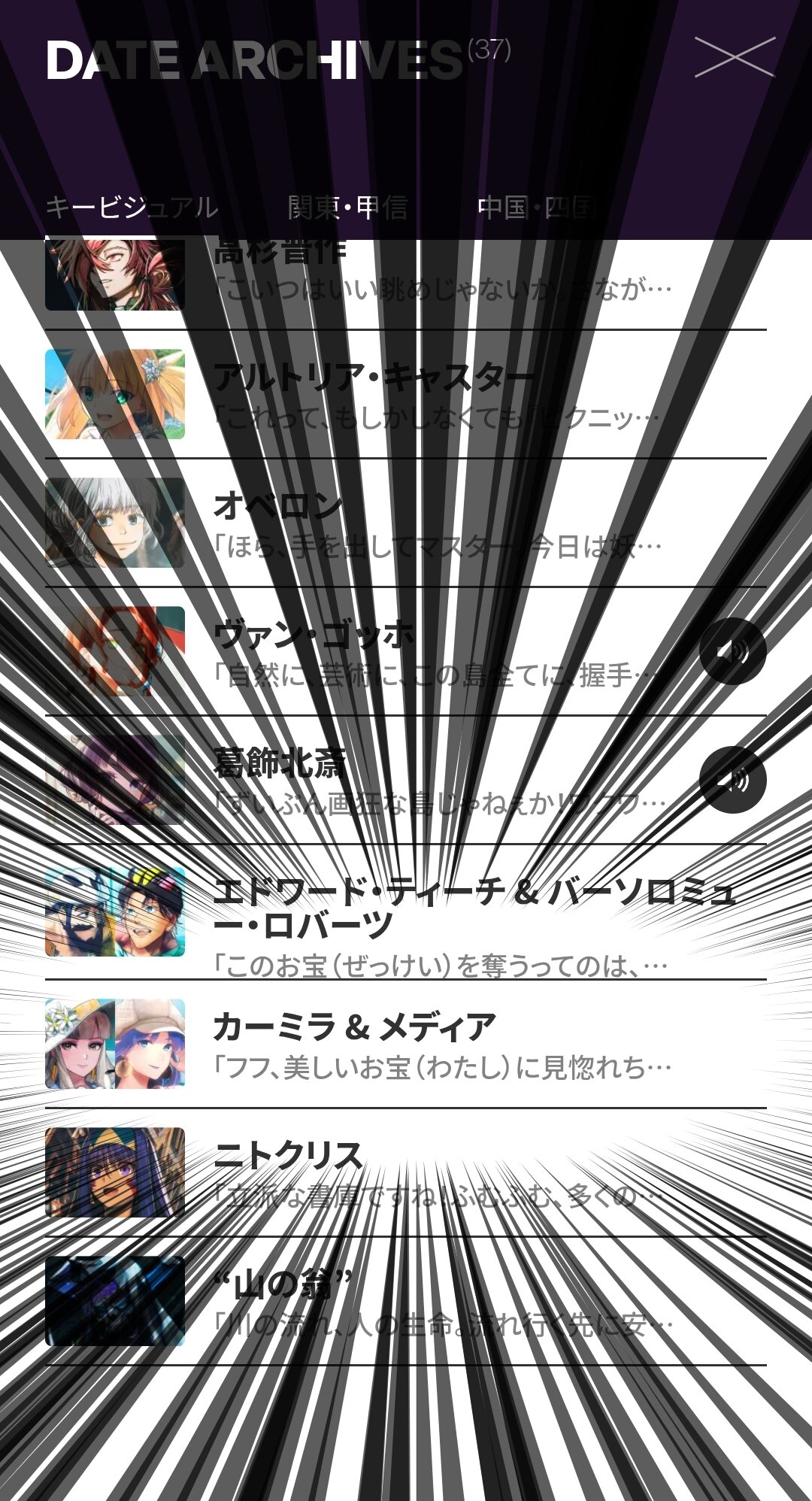Open the アルトリア・キャスター entry
This screenshot has height=1501, width=812.
pyautogui.click(x=406, y=394)
